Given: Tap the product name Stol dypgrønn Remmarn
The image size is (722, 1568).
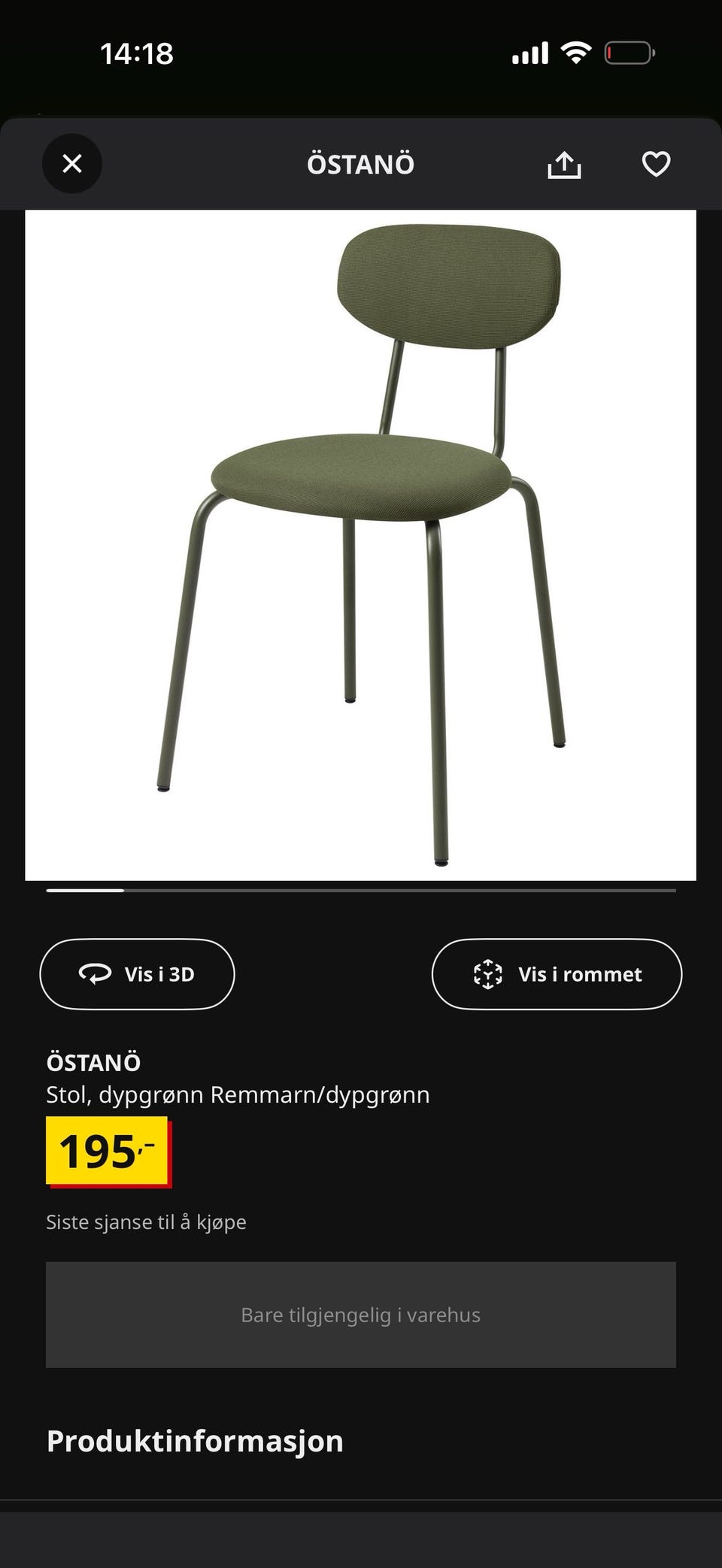Looking at the screenshot, I should tap(238, 1095).
